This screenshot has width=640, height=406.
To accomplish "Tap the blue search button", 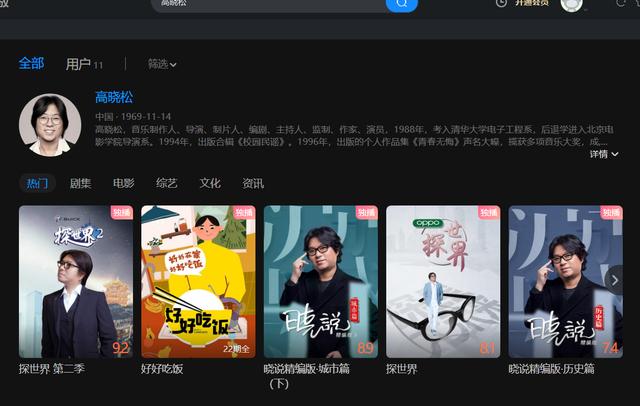I will pyautogui.click(x=401, y=4).
